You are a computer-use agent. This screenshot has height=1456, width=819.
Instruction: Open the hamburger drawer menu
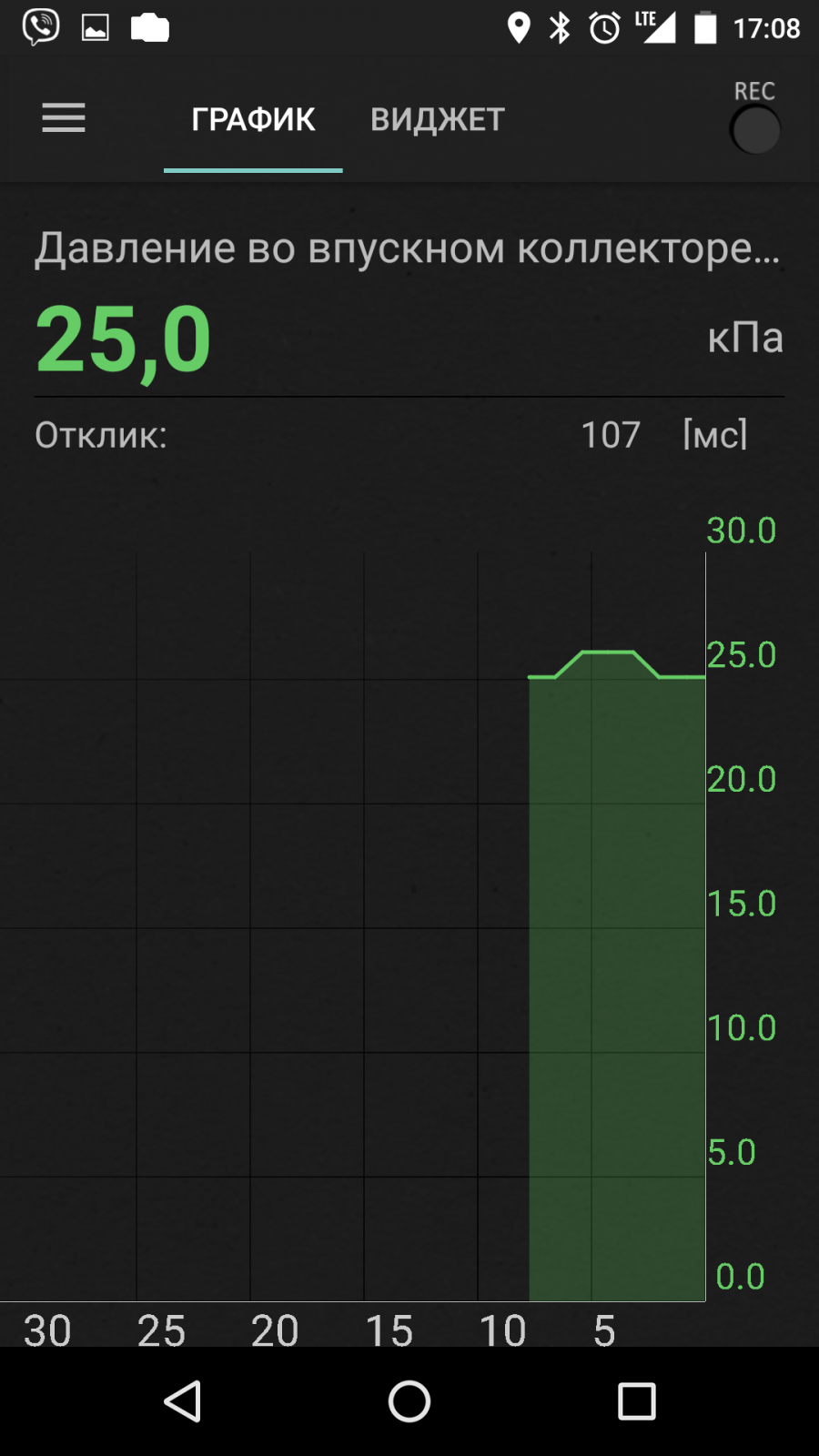[64, 118]
